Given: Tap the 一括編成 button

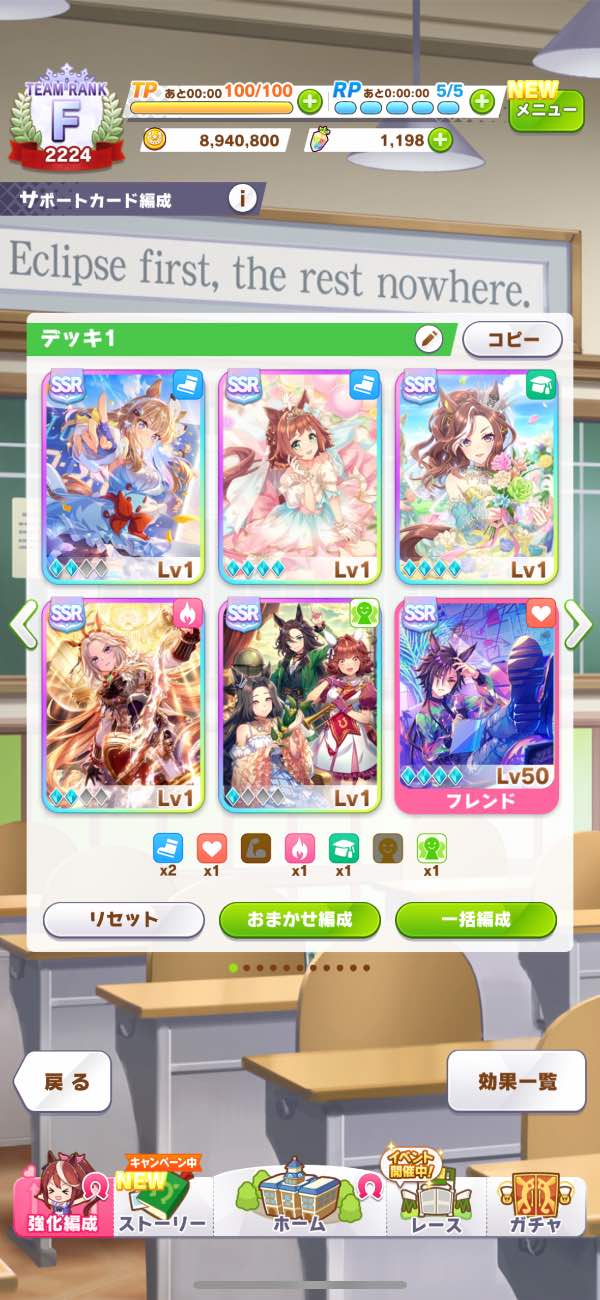Looking at the screenshot, I should [476, 919].
